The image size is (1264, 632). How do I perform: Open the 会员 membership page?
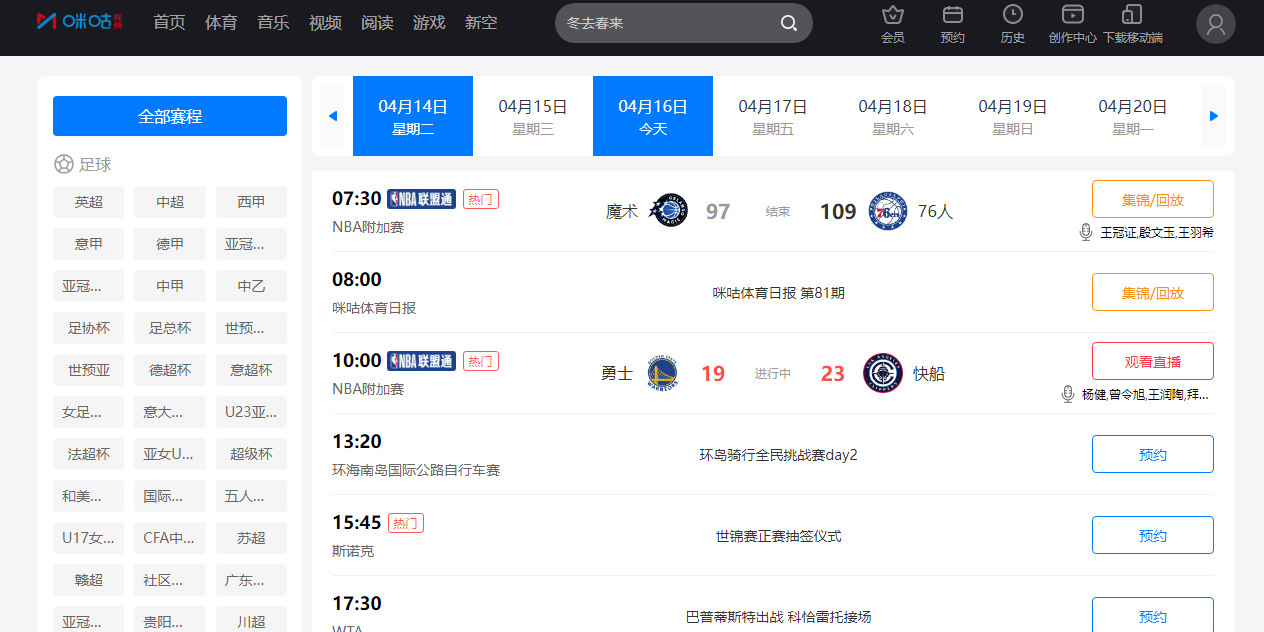click(x=892, y=24)
